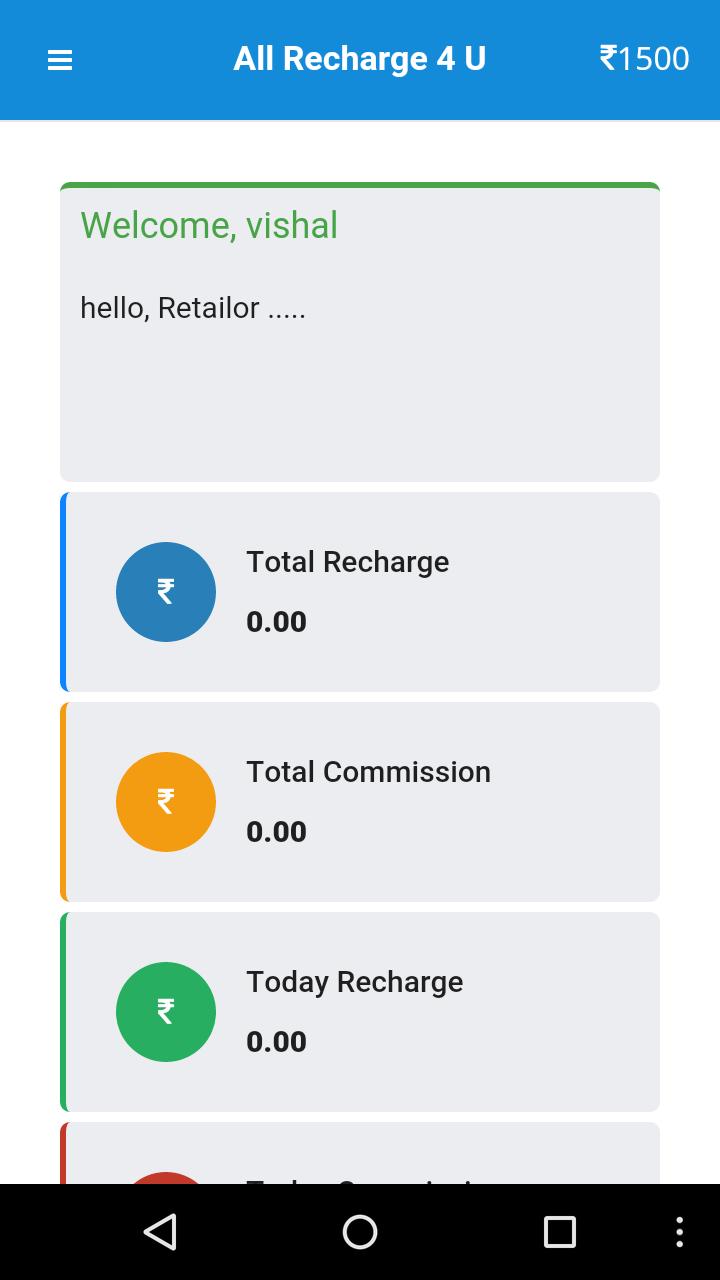The height and width of the screenshot is (1280, 720).
Task: Tap the green rupee icon on Today Recharge card
Action: (166, 1012)
